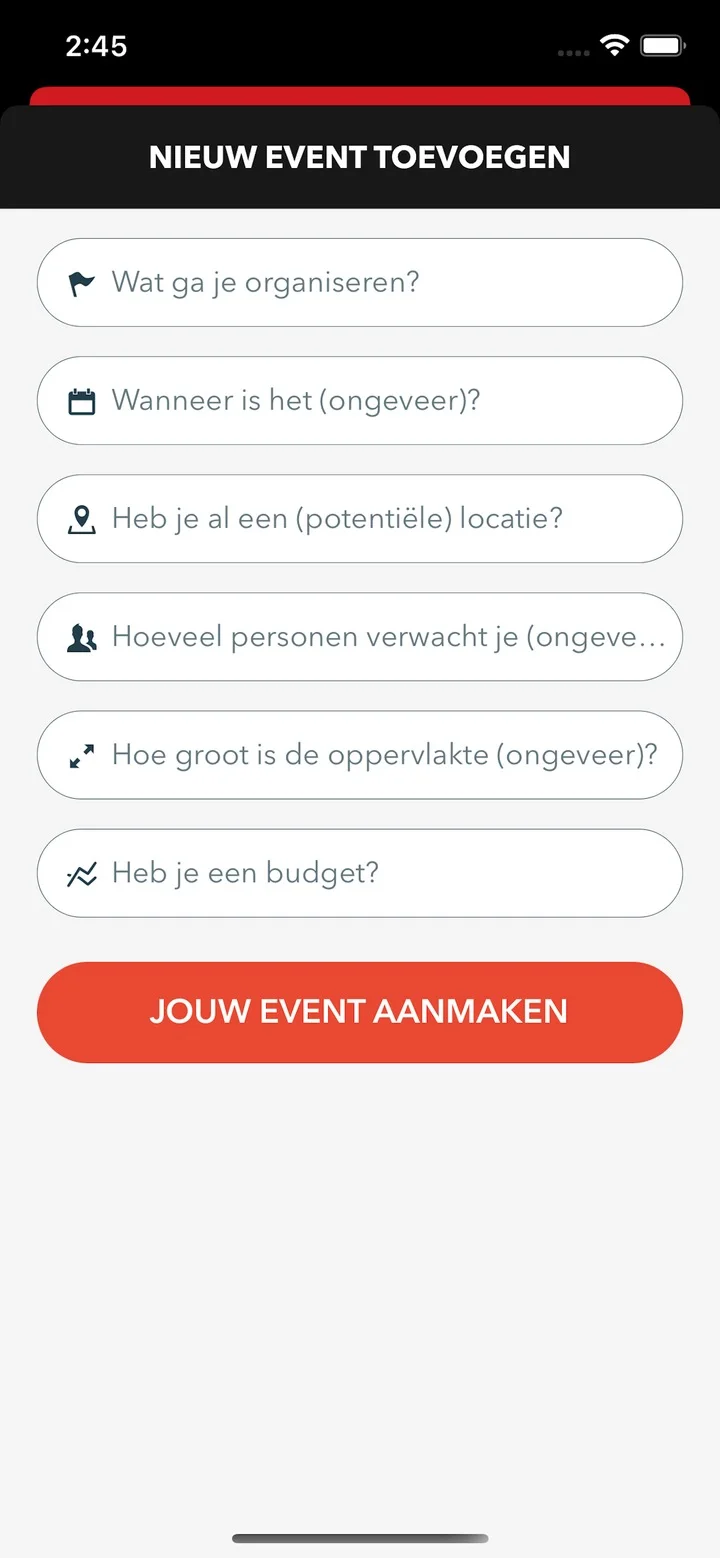Click 'Heb je een budget?' field
Viewport: 720px width, 1558px height.
[360, 872]
